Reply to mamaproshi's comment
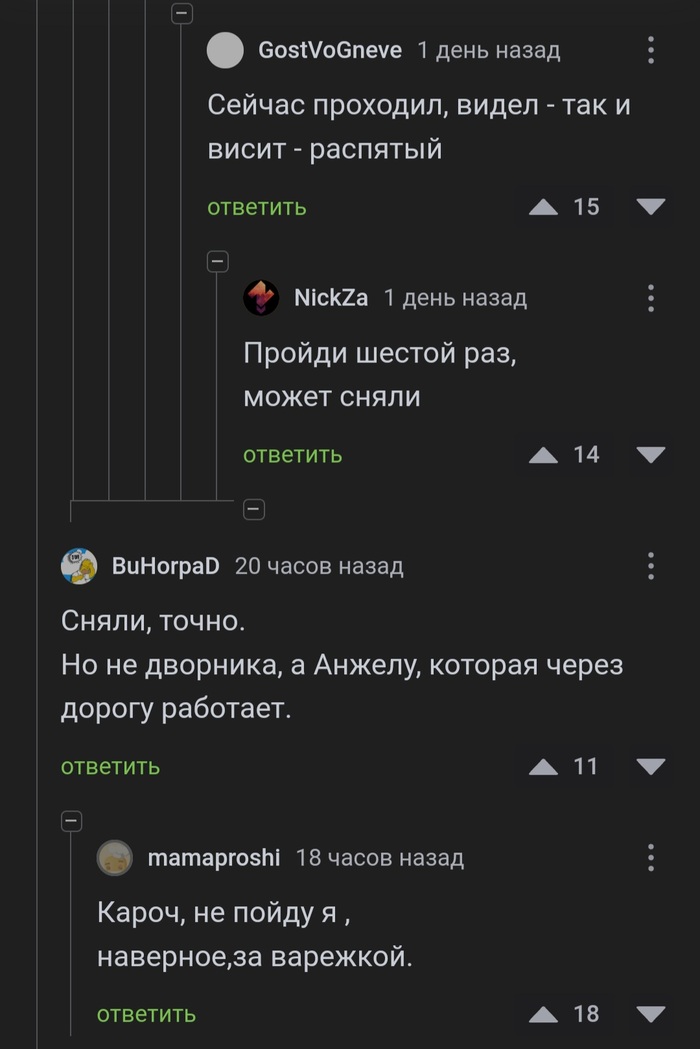The width and height of the screenshot is (700, 1049). pyautogui.click(x=146, y=1014)
